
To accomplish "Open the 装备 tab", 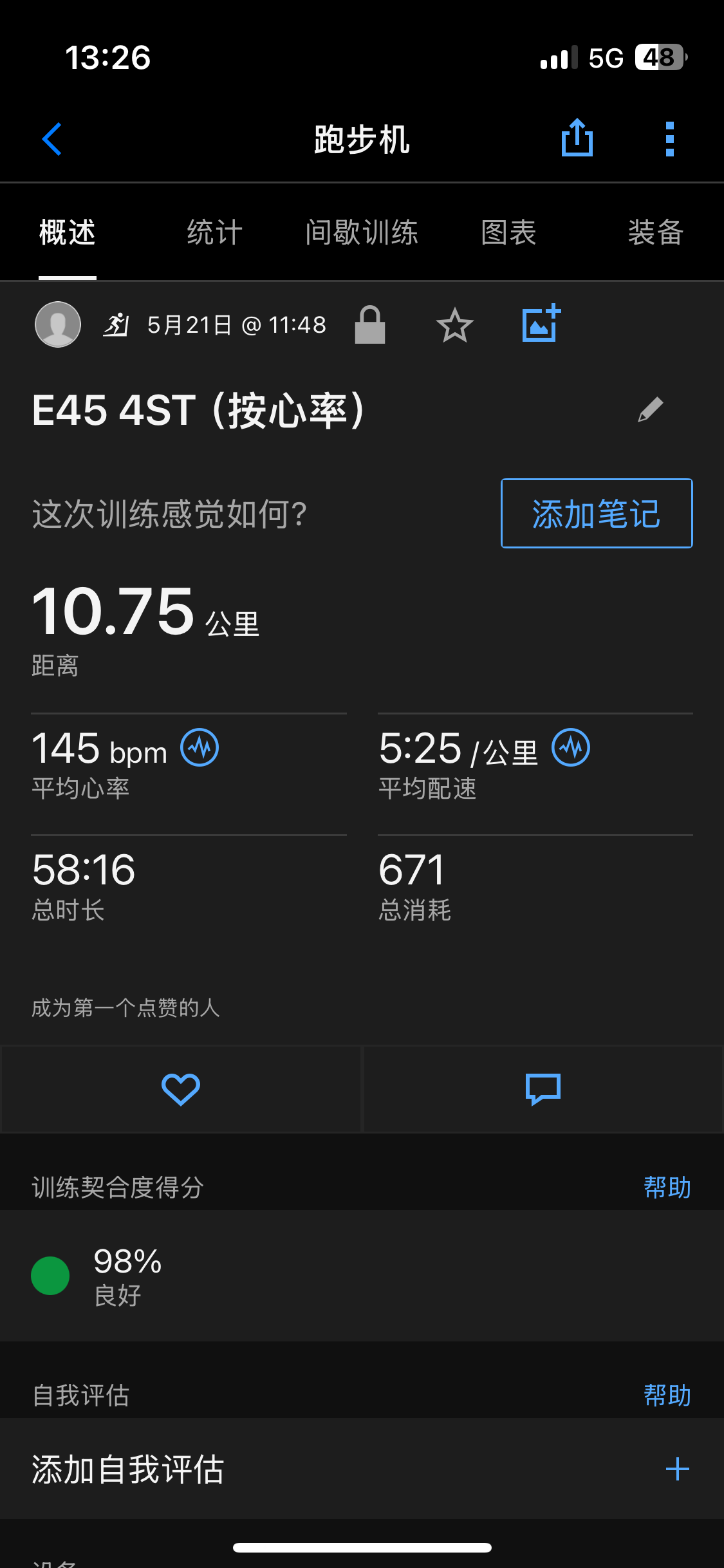I will 656,232.
